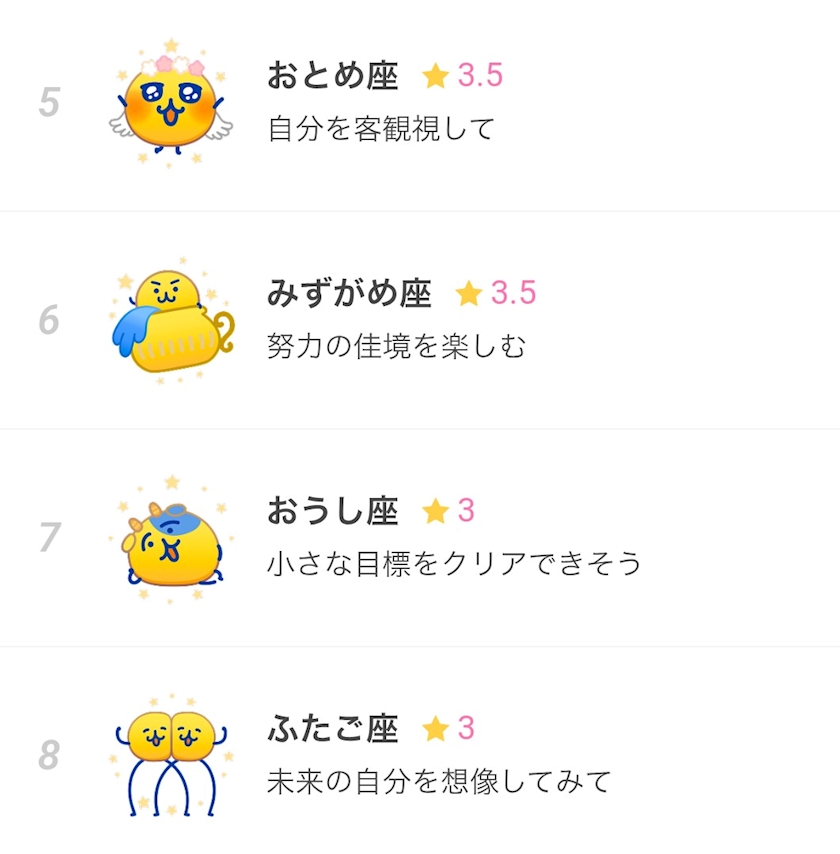Select the おうし座 ranking row
The height and width of the screenshot is (854, 840).
click(x=420, y=538)
